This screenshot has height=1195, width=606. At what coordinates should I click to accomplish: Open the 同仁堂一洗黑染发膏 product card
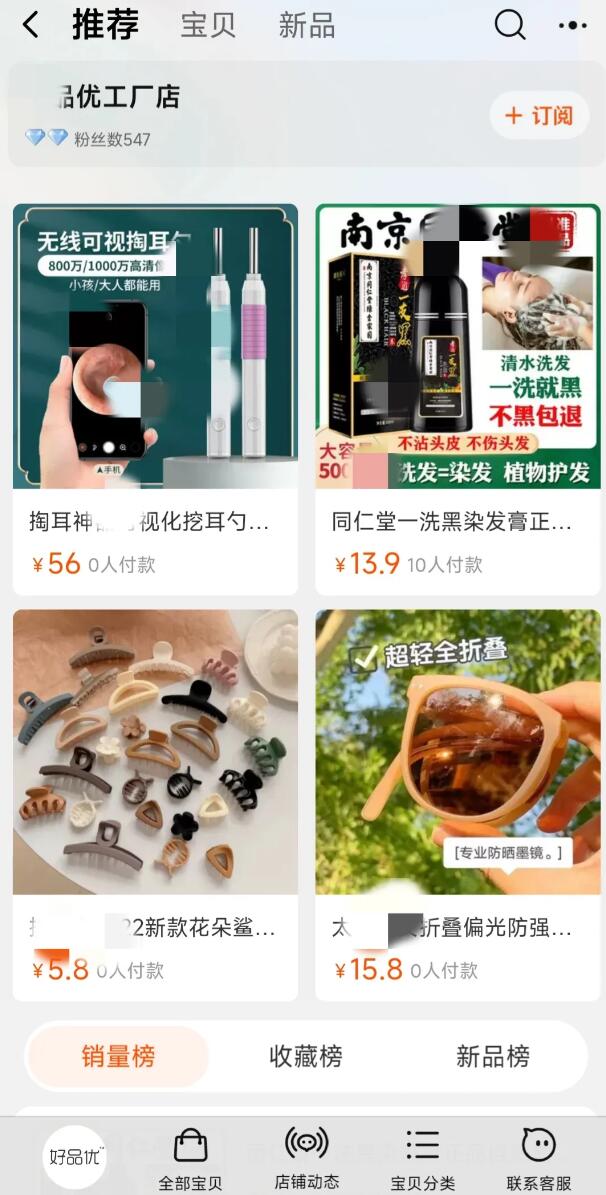pos(457,400)
